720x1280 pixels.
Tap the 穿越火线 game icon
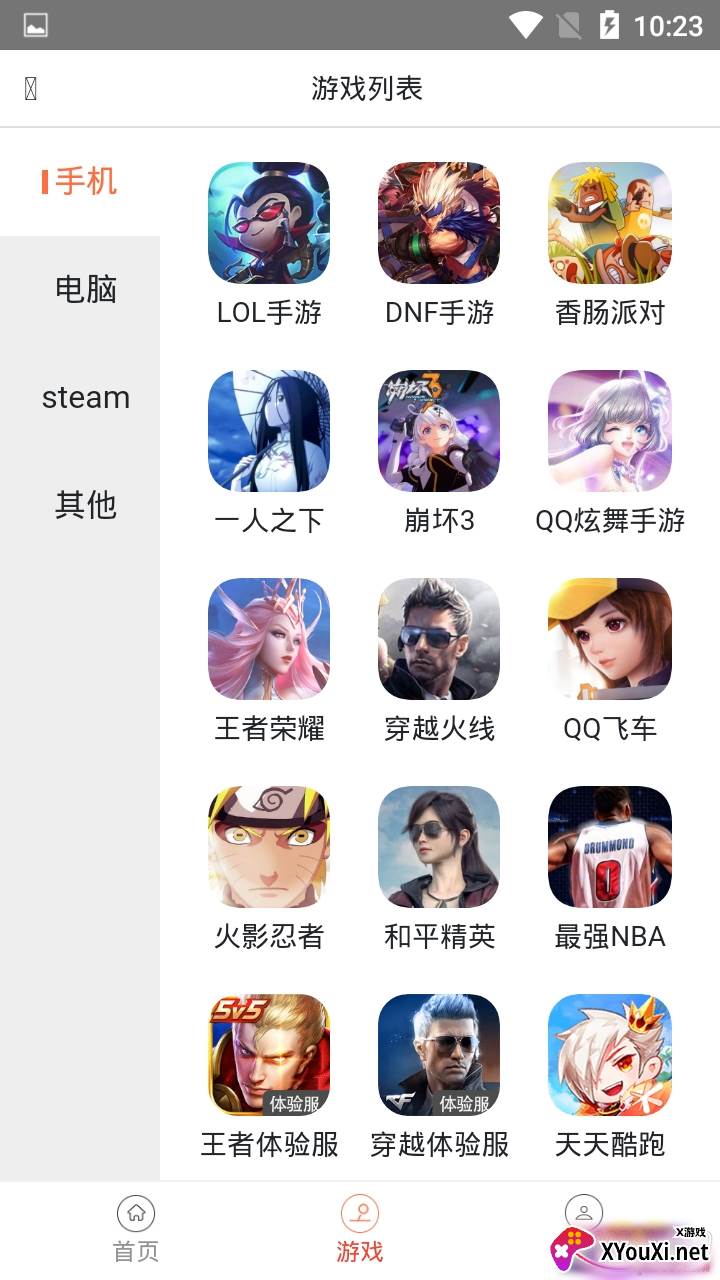tap(439, 640)
